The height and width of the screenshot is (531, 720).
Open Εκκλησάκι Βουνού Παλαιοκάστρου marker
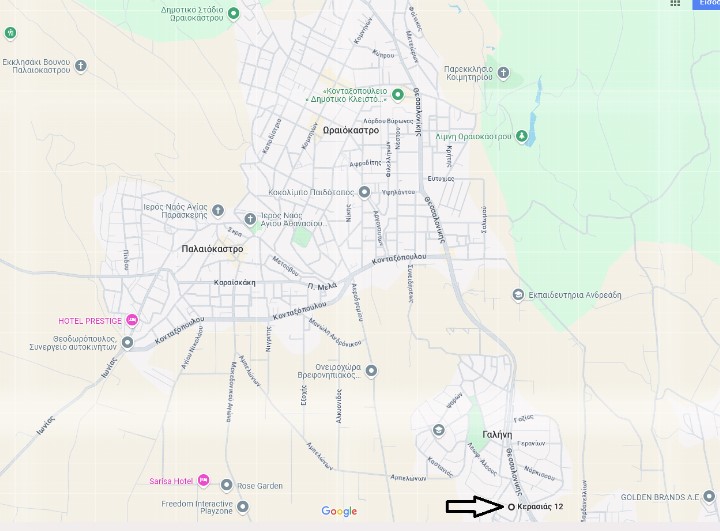click(x=81, y=66)
